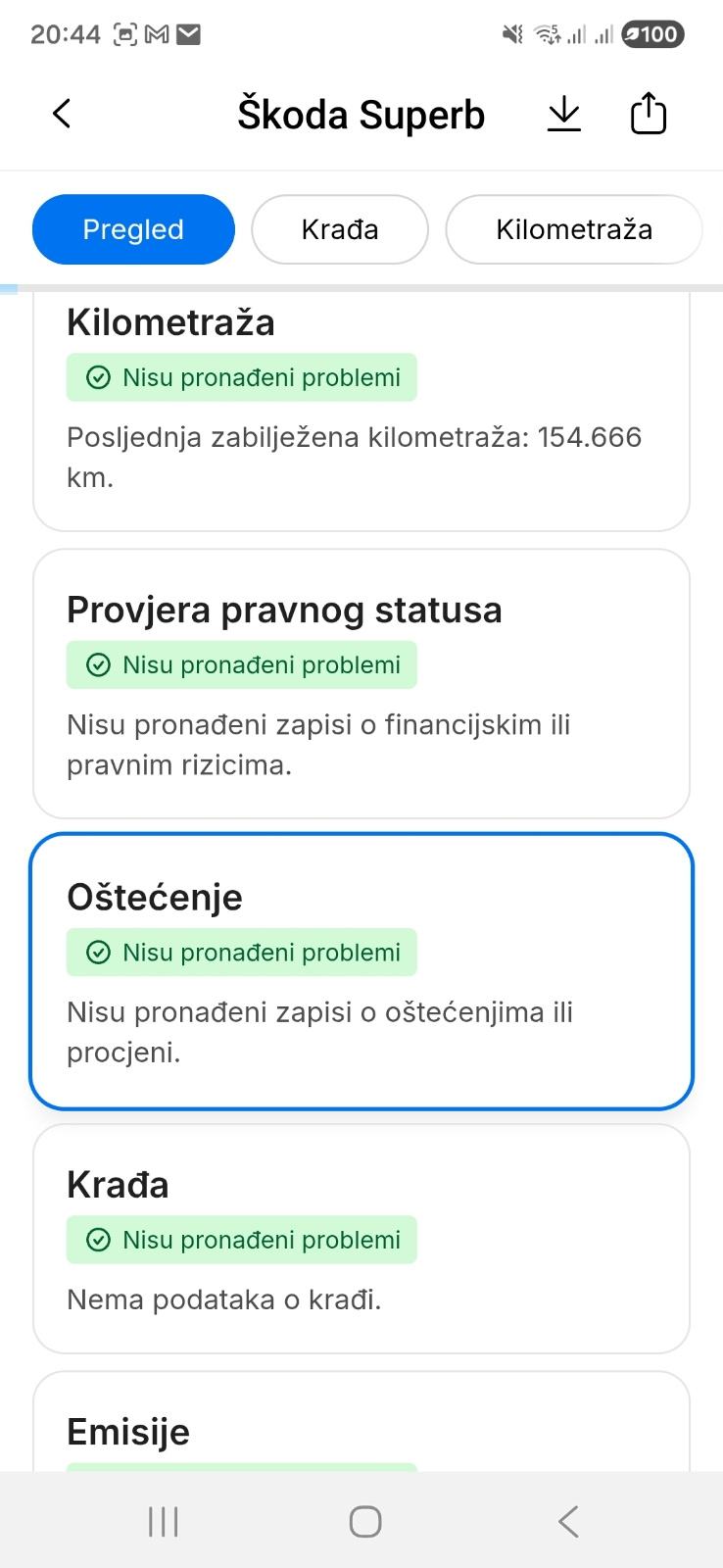Select the Pregled tab
The width and height of the screenshot is (723, 1568).
tap(133, 229)
